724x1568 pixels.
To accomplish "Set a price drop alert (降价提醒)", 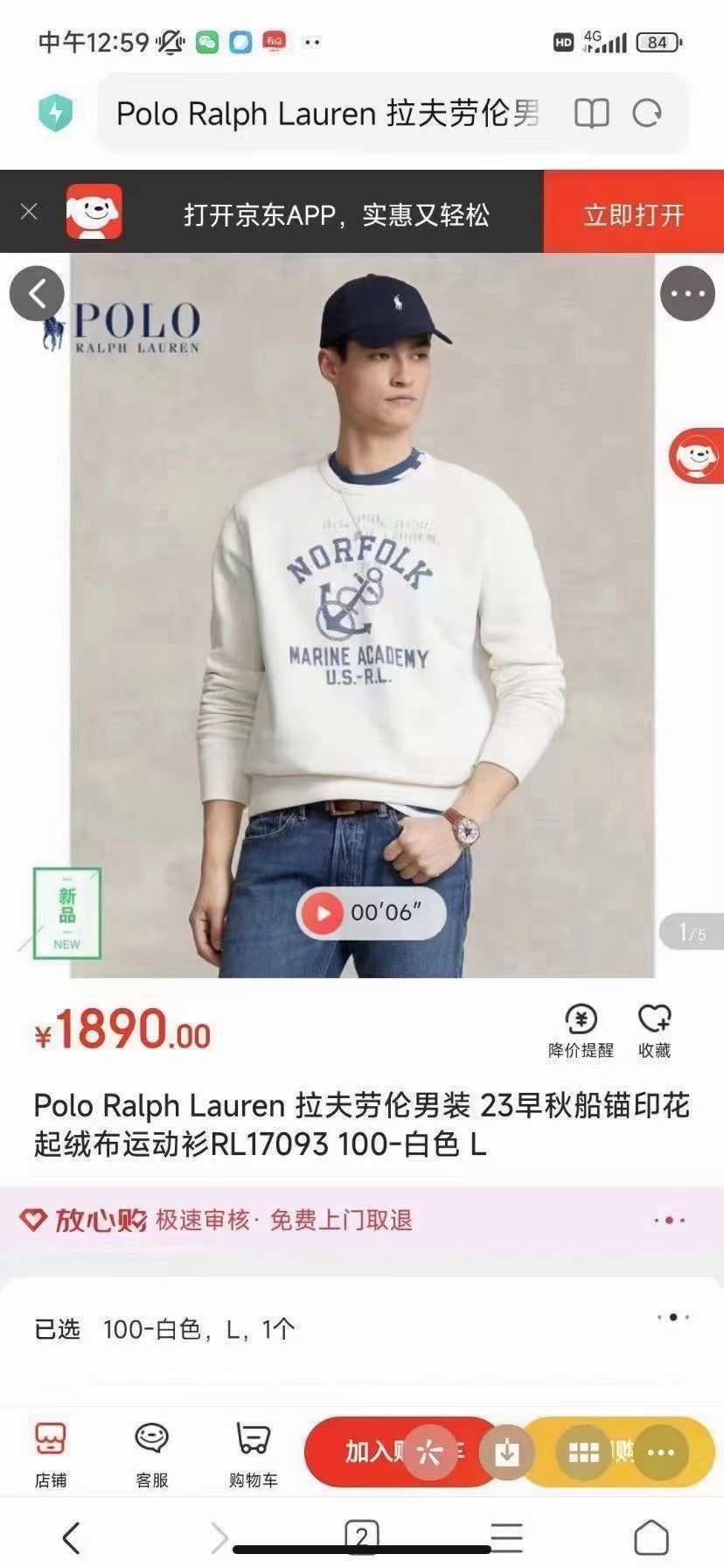I will (x=581, y=1031).
